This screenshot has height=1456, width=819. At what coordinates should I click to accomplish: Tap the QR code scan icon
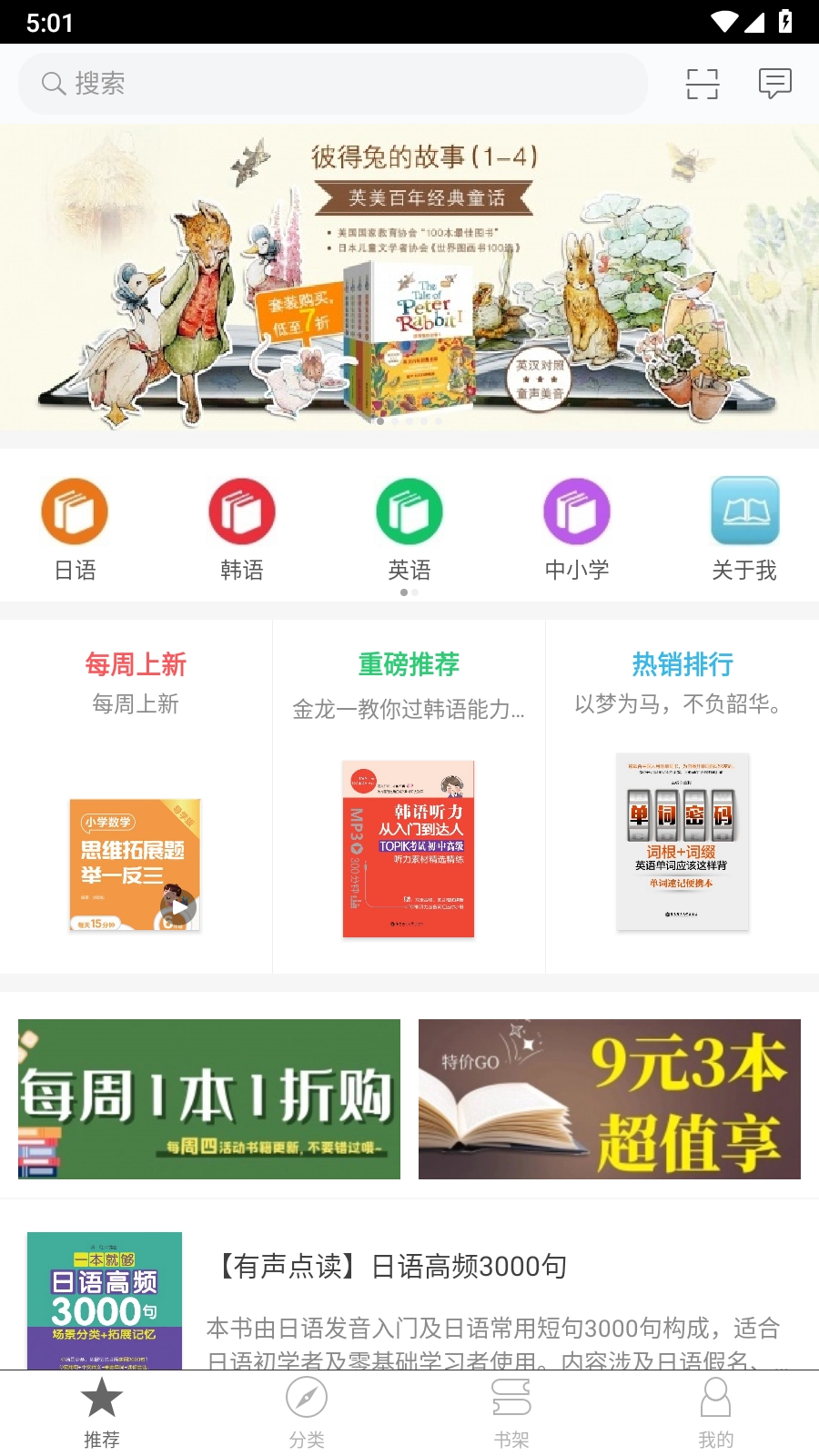tap(702, 83)
